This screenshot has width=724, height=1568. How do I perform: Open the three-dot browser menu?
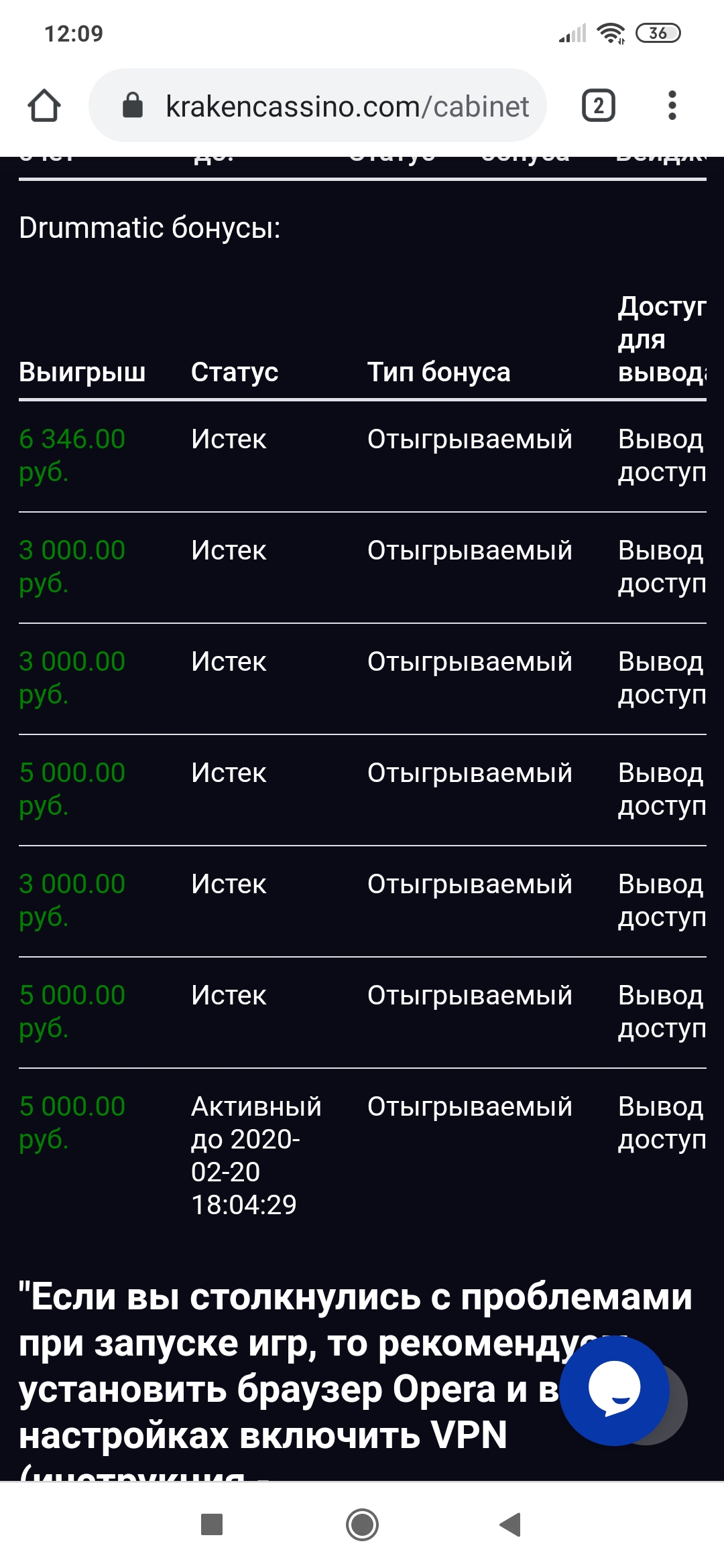[672, 106]
